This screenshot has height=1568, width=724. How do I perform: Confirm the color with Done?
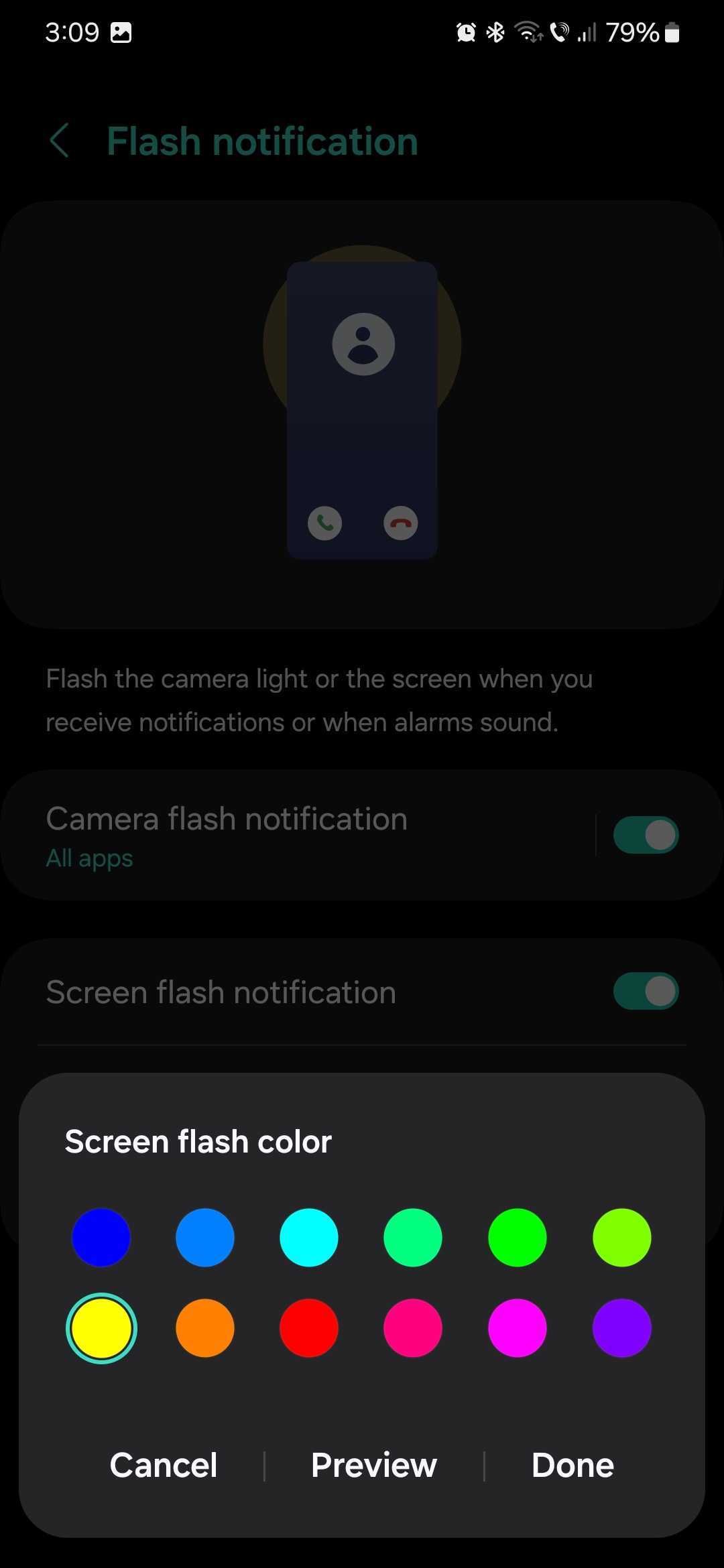pyautogui.click(x=572, y=1465)
